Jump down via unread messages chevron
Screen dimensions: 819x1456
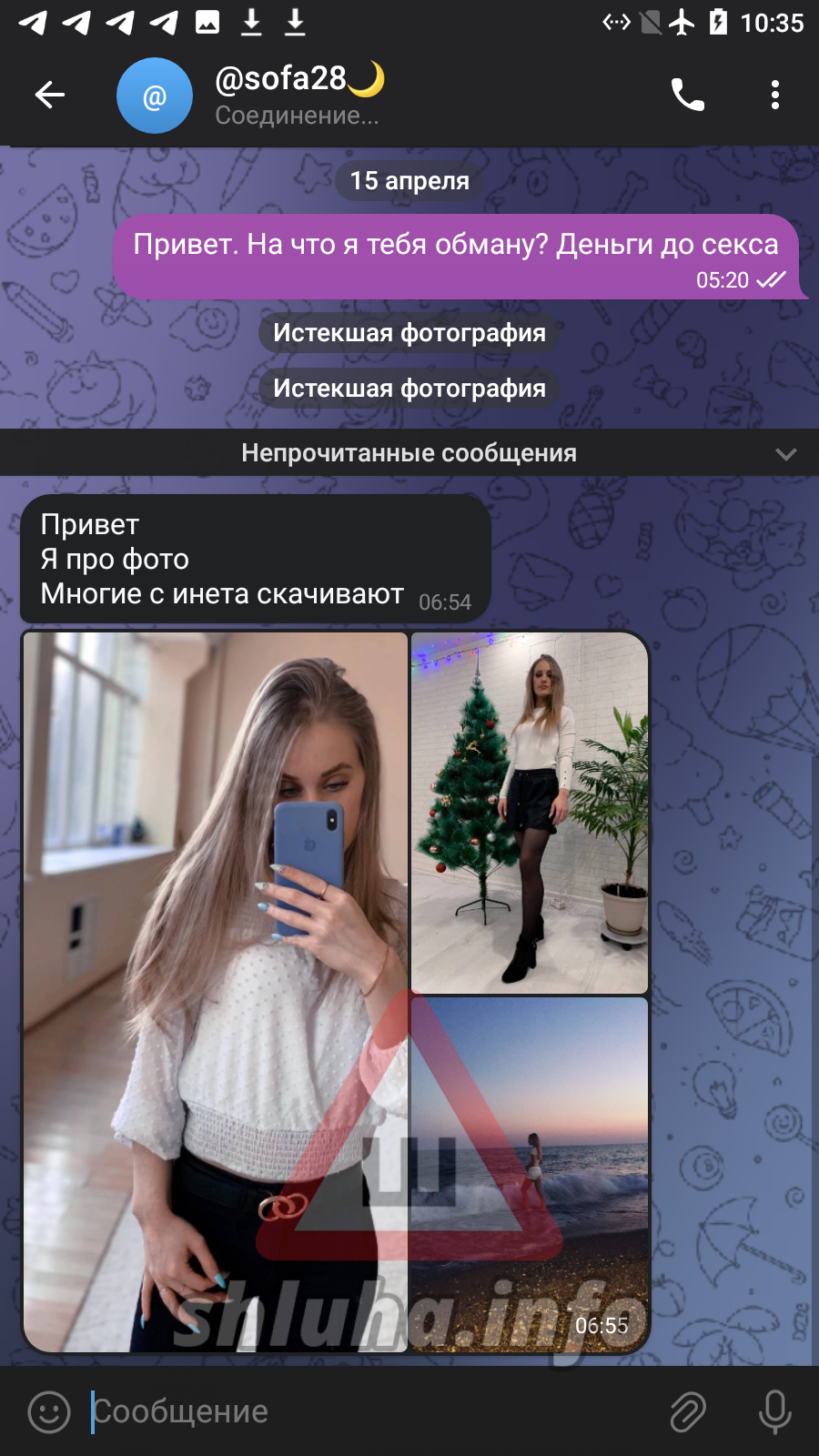click(x=785, y=453)
